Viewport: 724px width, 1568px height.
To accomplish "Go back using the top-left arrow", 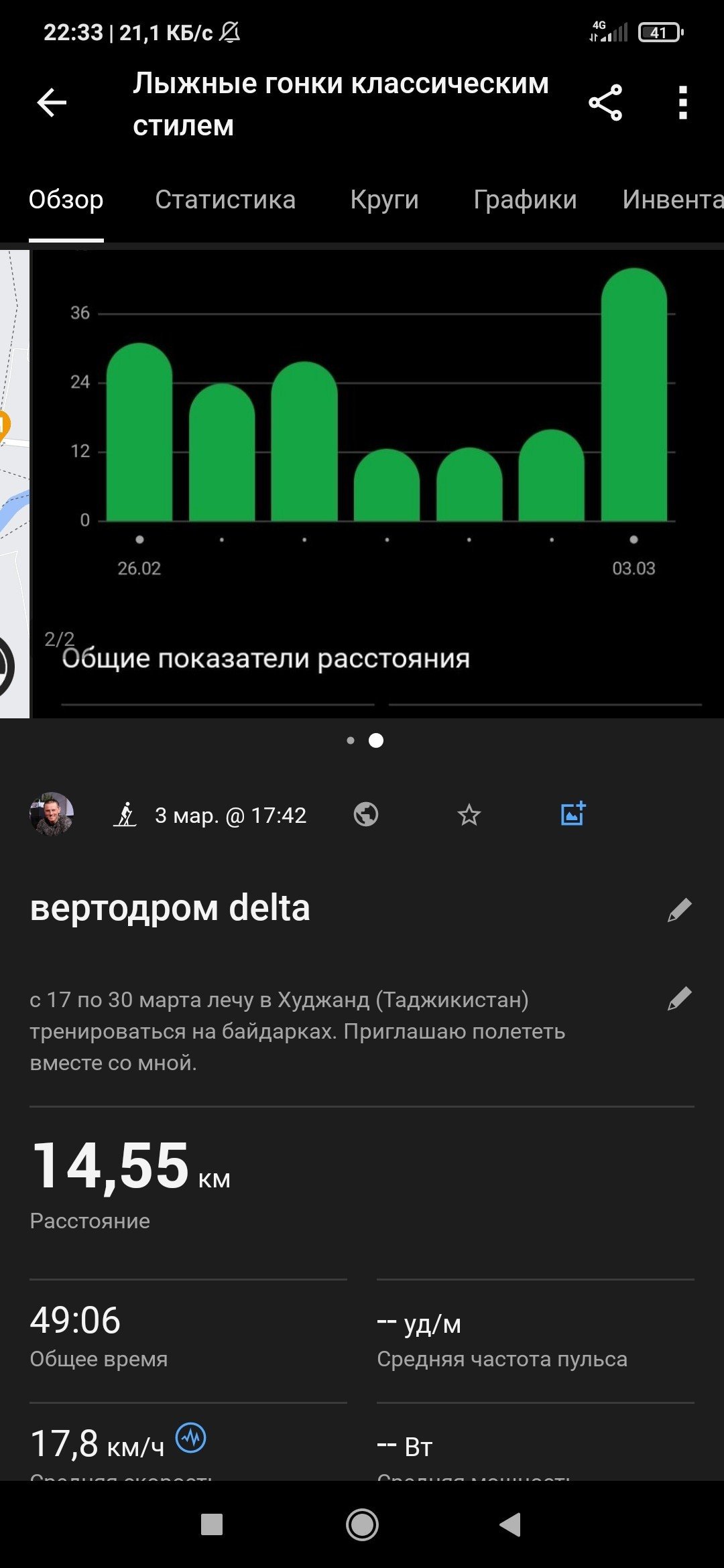I will (x=52, y=103).
